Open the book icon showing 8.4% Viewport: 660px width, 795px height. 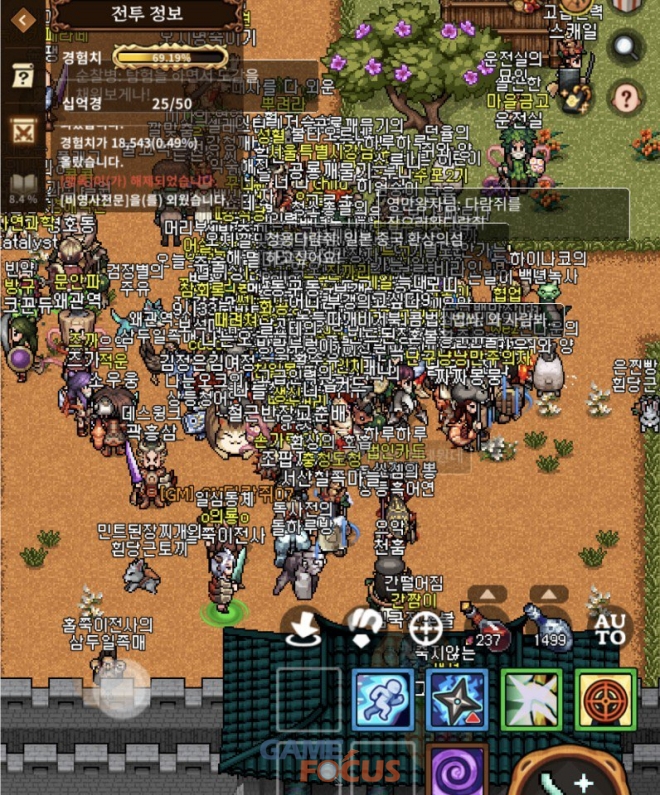(22, 186)
